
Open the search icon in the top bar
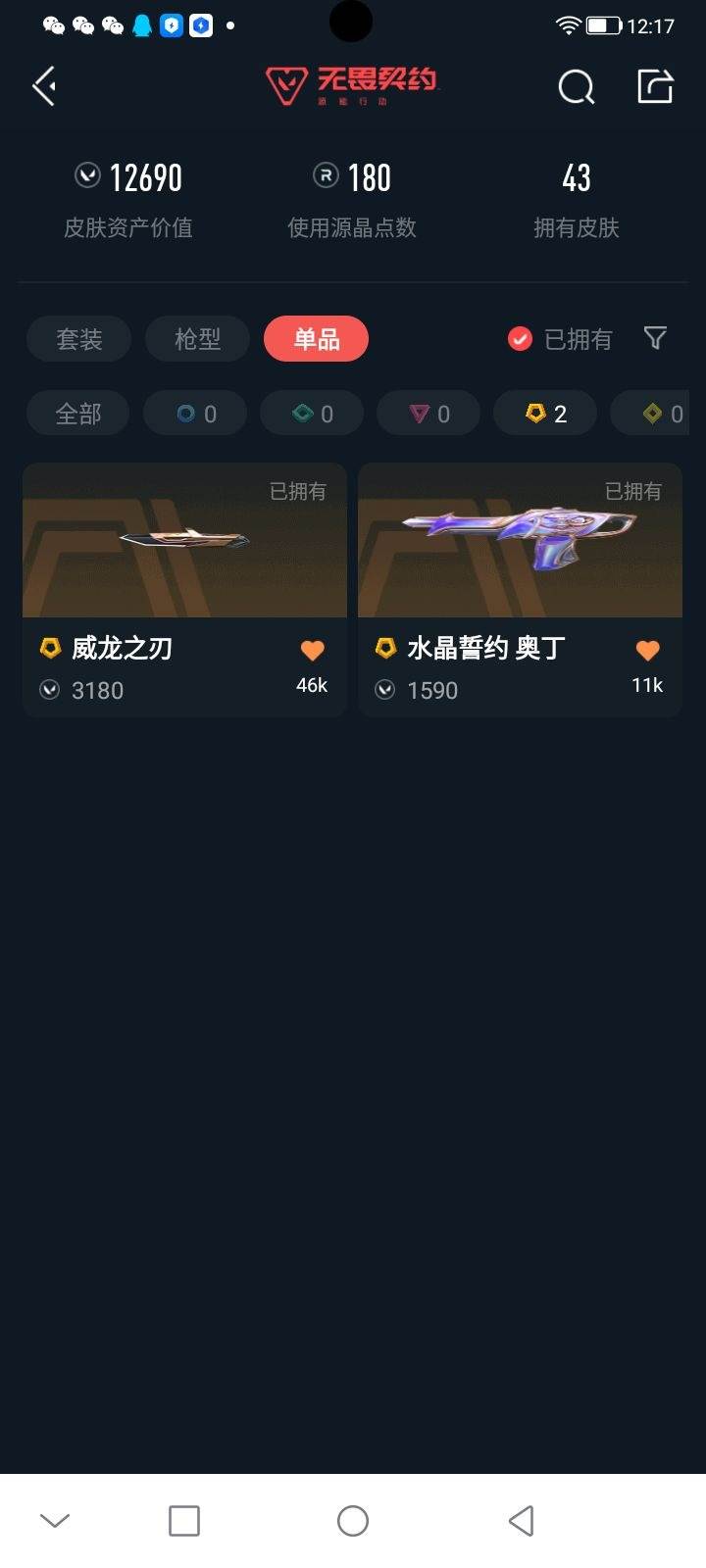(577, 86)
